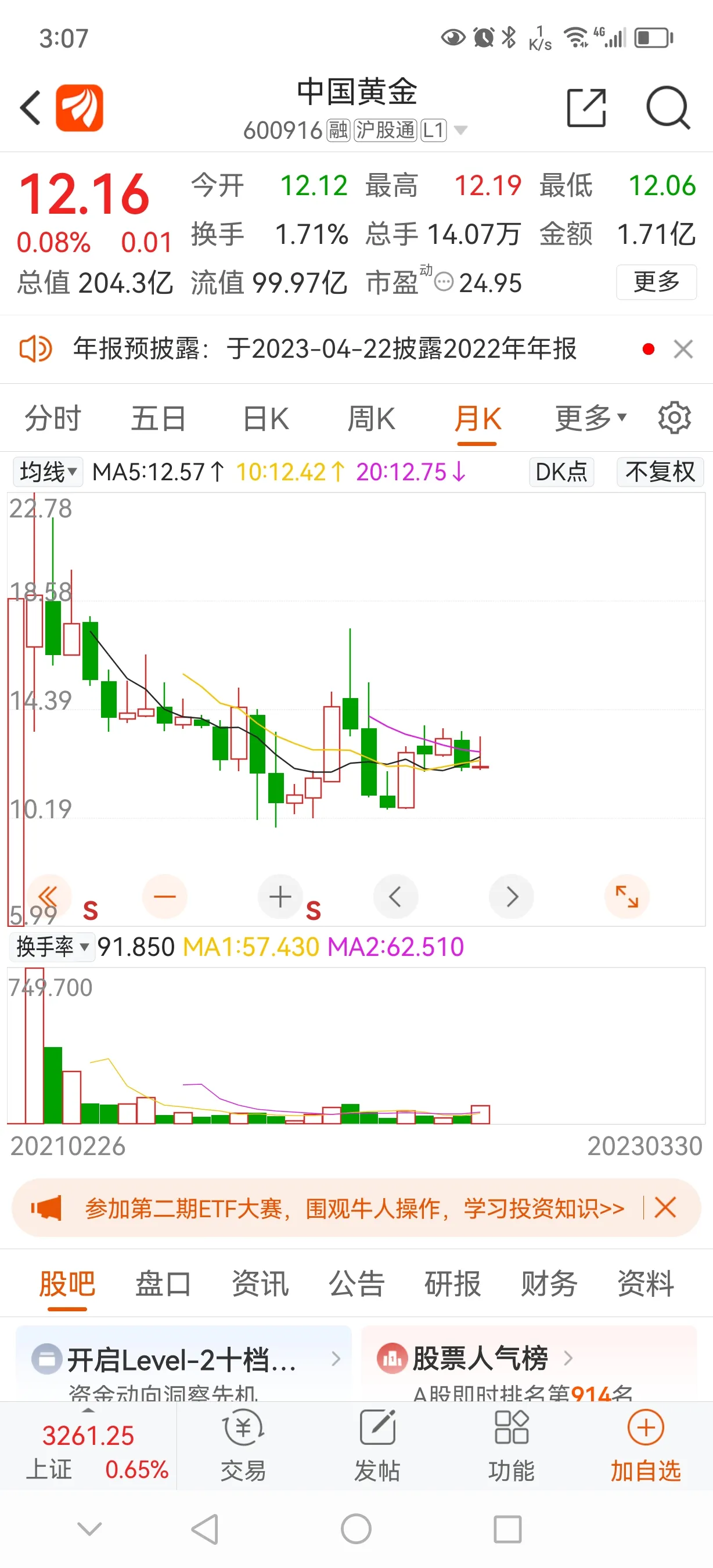Select the 周K chart tab
This screenshot has width=713, height=1568.
[371, 419]
